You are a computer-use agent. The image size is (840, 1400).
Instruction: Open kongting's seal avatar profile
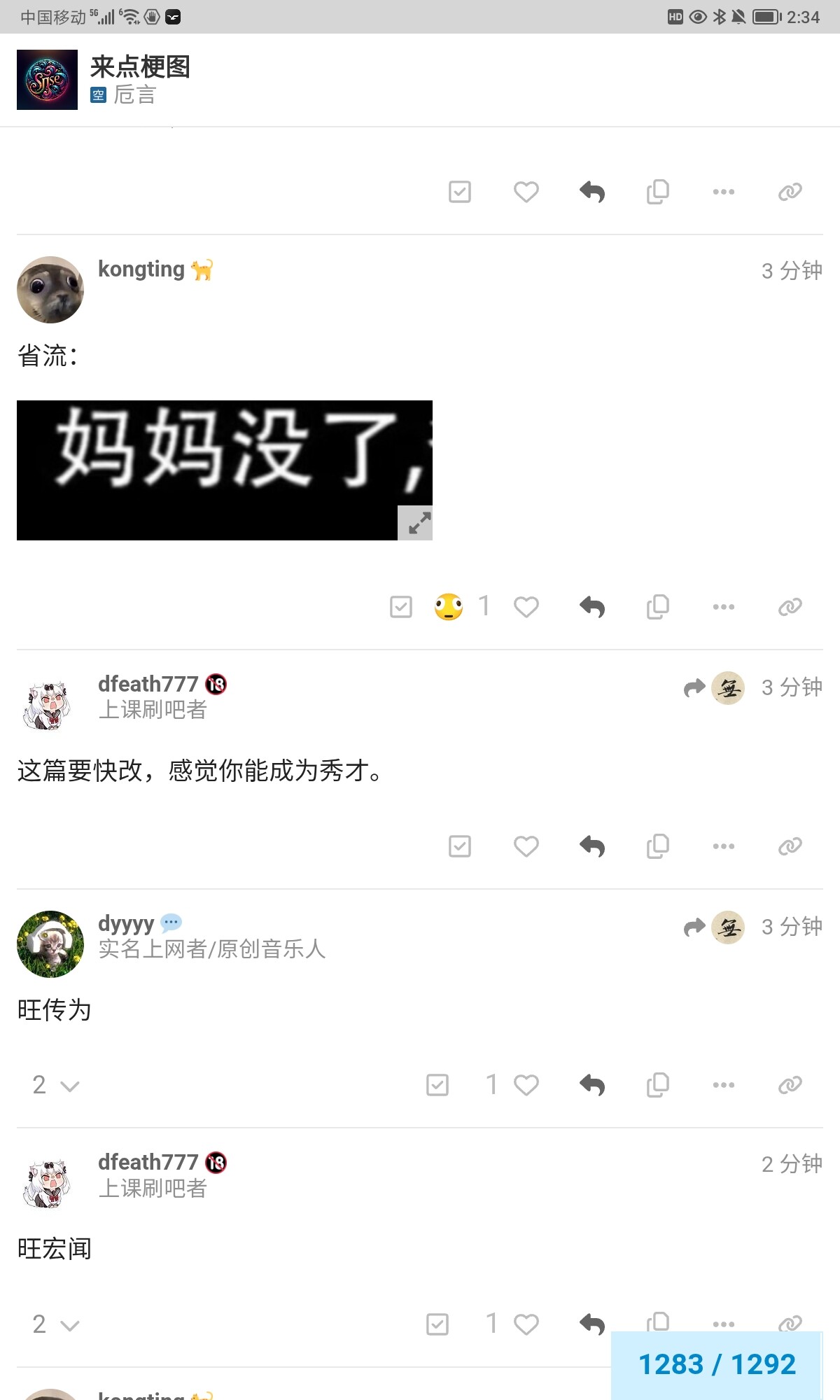coord(50,290)
